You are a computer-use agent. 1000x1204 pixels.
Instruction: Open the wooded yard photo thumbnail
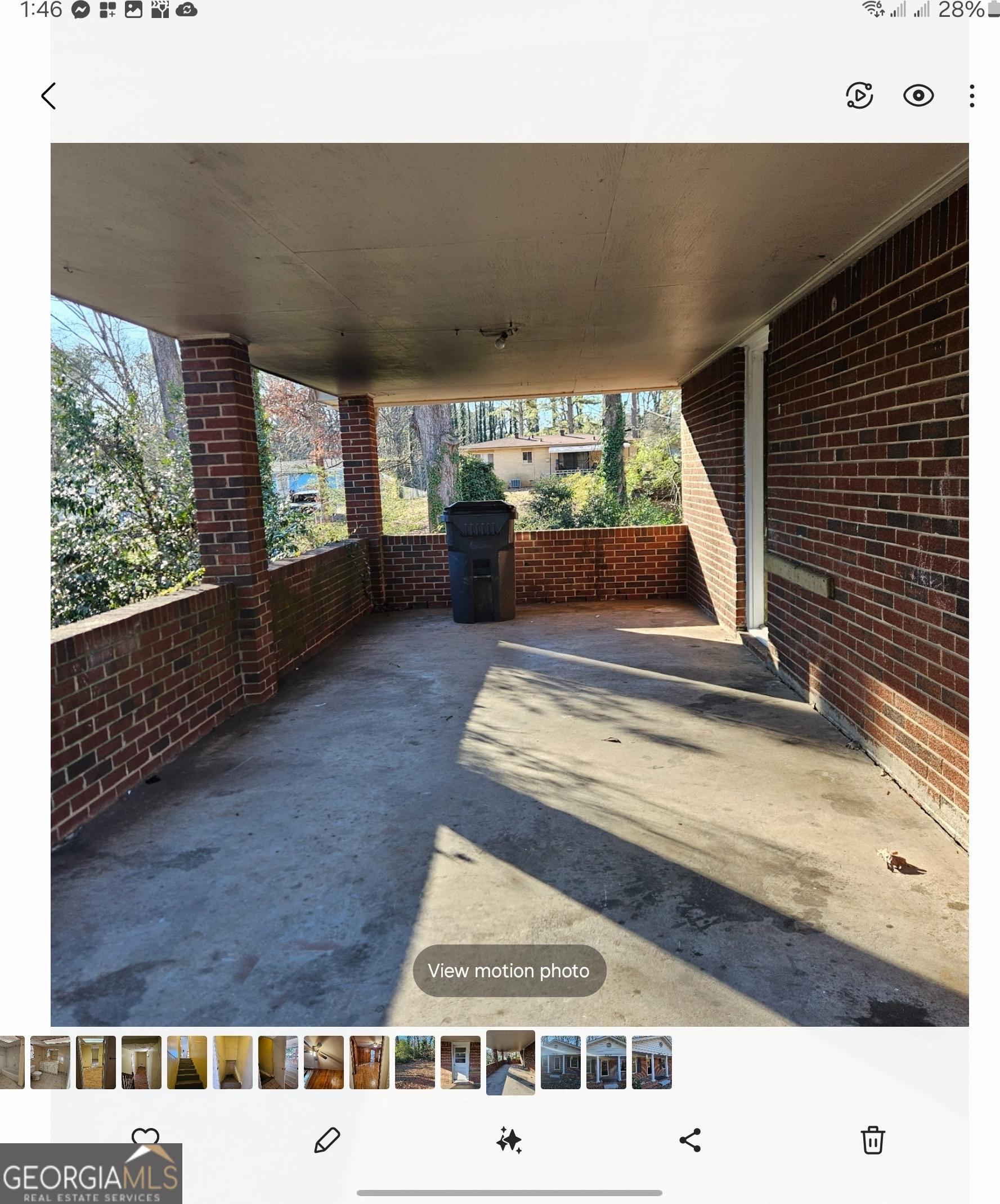[415, 1062]
